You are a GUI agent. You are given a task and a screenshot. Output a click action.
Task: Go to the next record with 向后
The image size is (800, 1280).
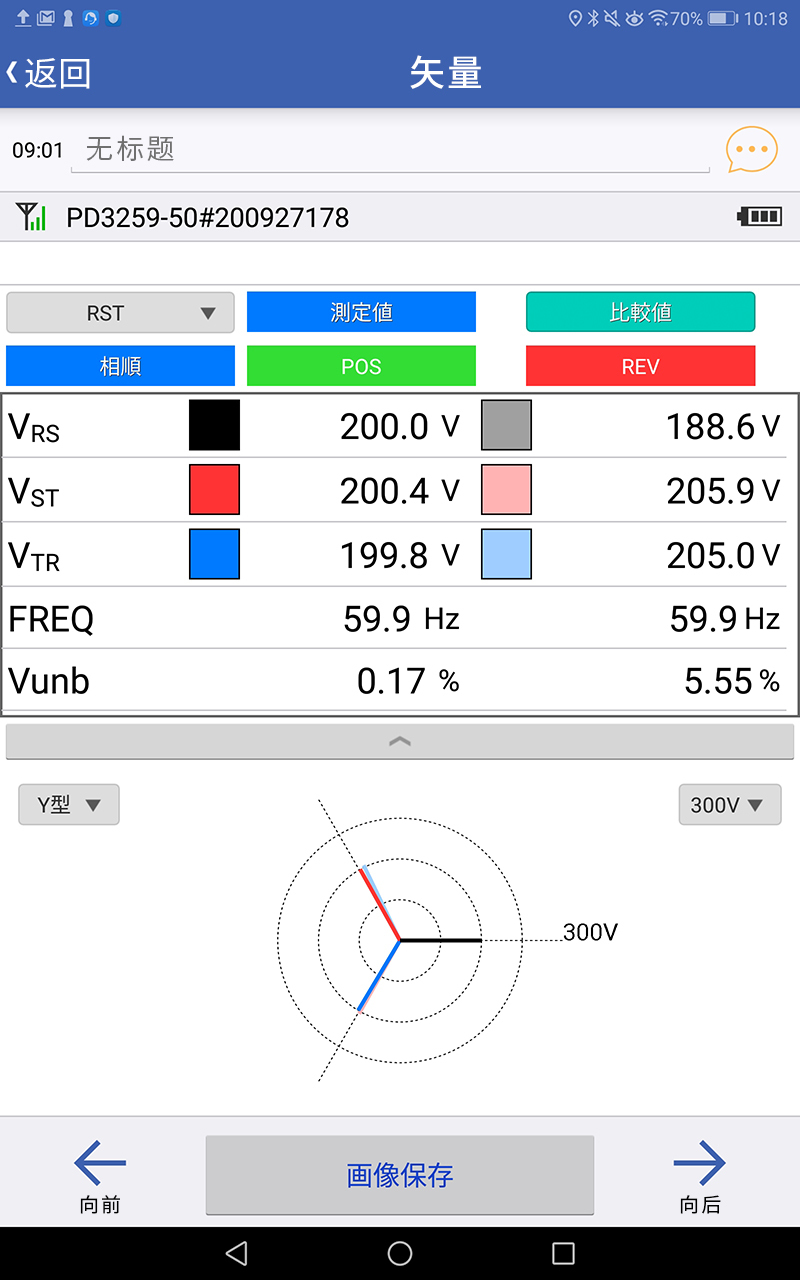pos(699,1175)
